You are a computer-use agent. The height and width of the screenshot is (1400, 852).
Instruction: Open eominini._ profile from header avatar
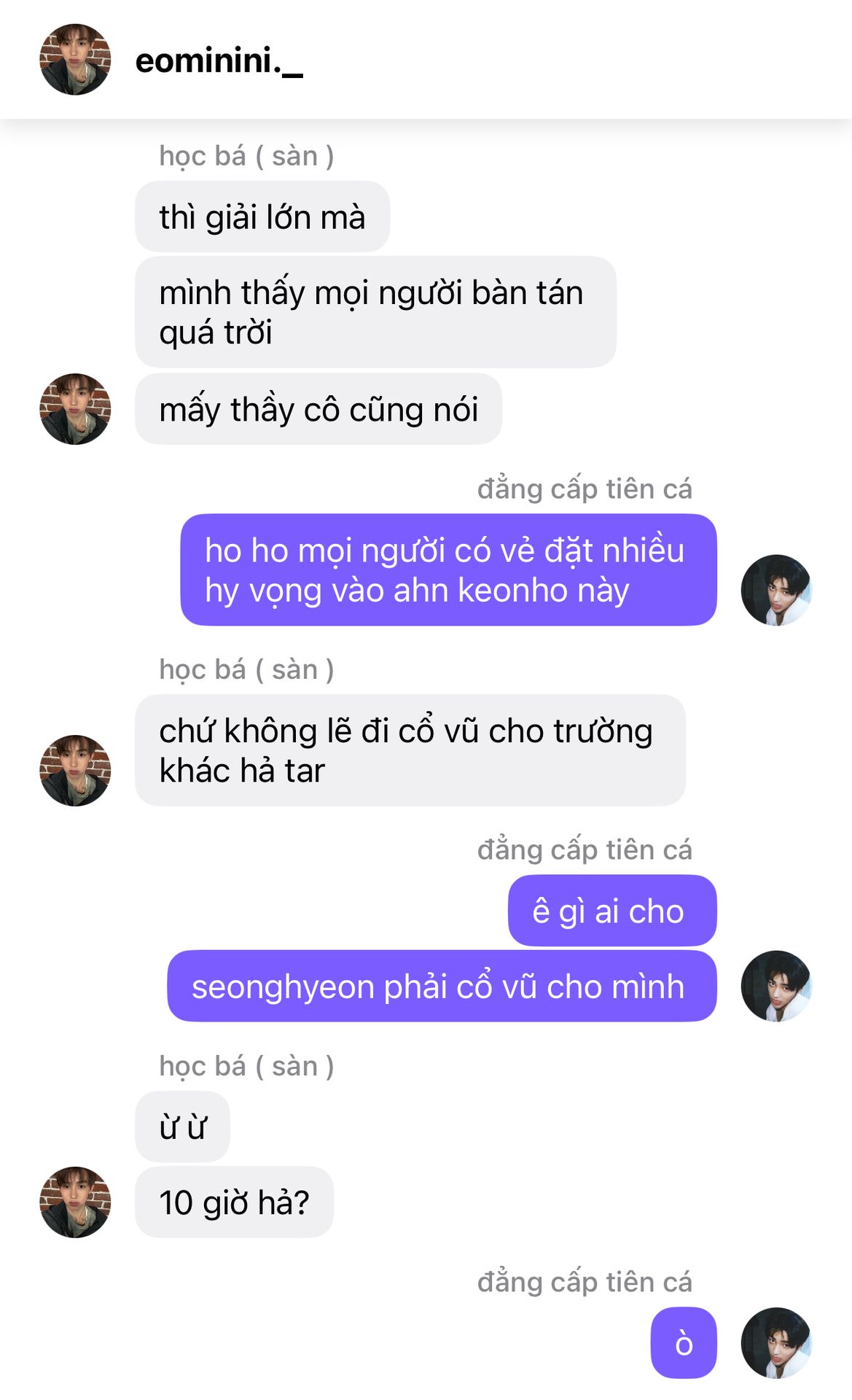(75, 60)
